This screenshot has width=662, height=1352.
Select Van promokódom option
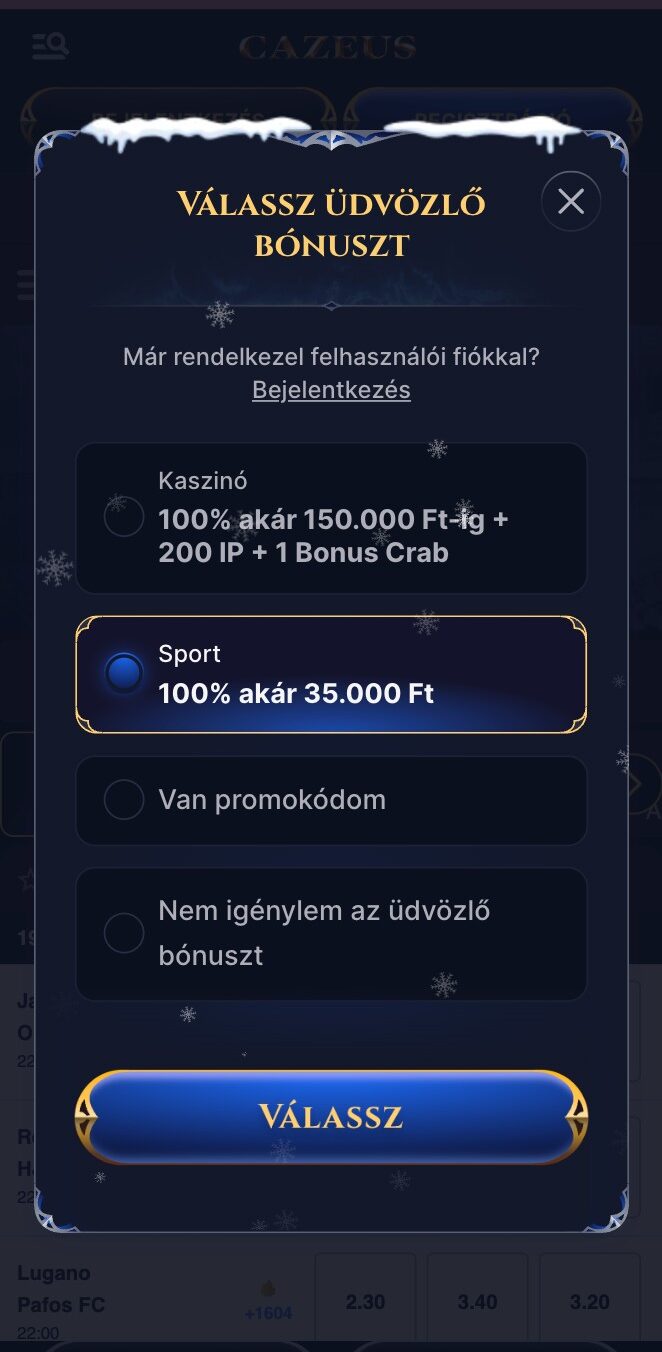tap(331, 800)
